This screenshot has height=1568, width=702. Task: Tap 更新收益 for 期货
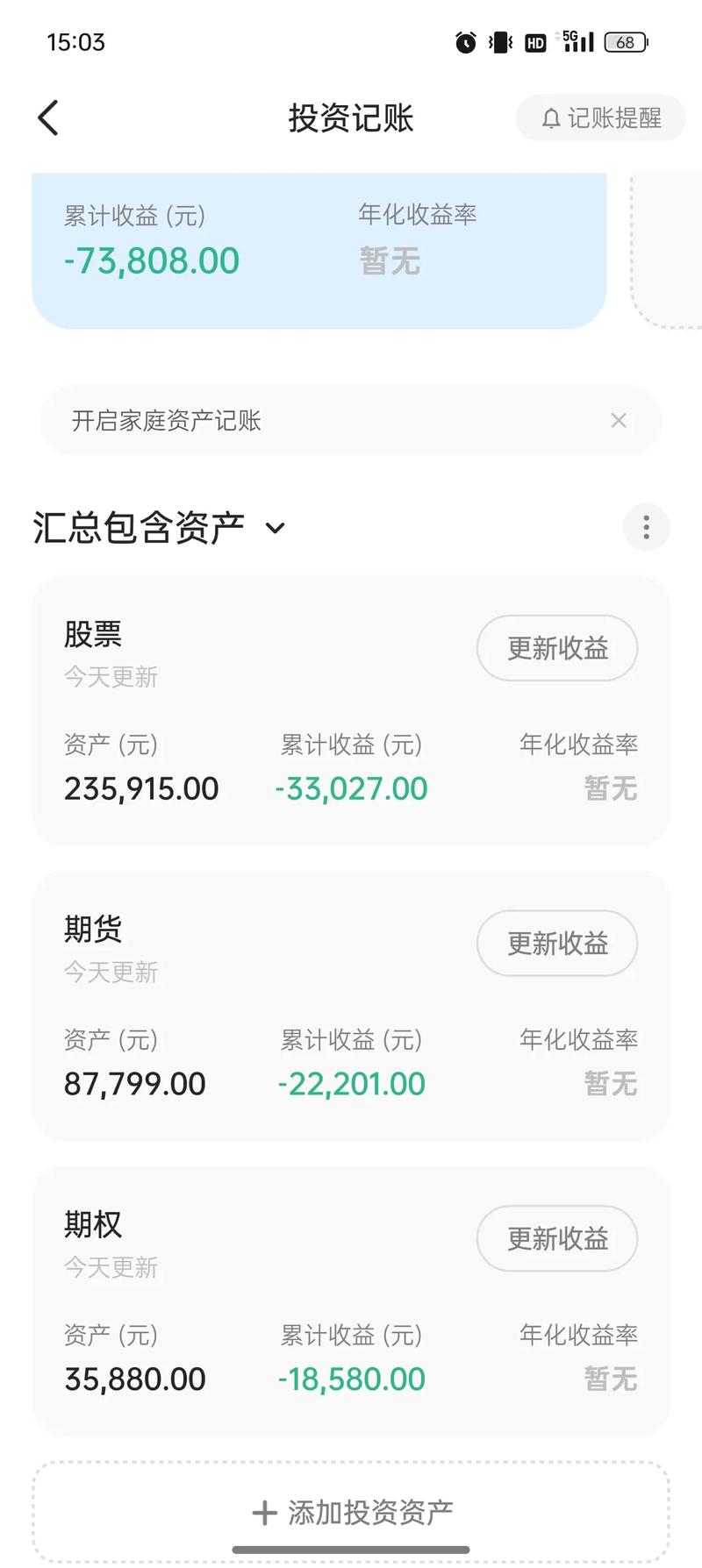(x=556, y=944)
